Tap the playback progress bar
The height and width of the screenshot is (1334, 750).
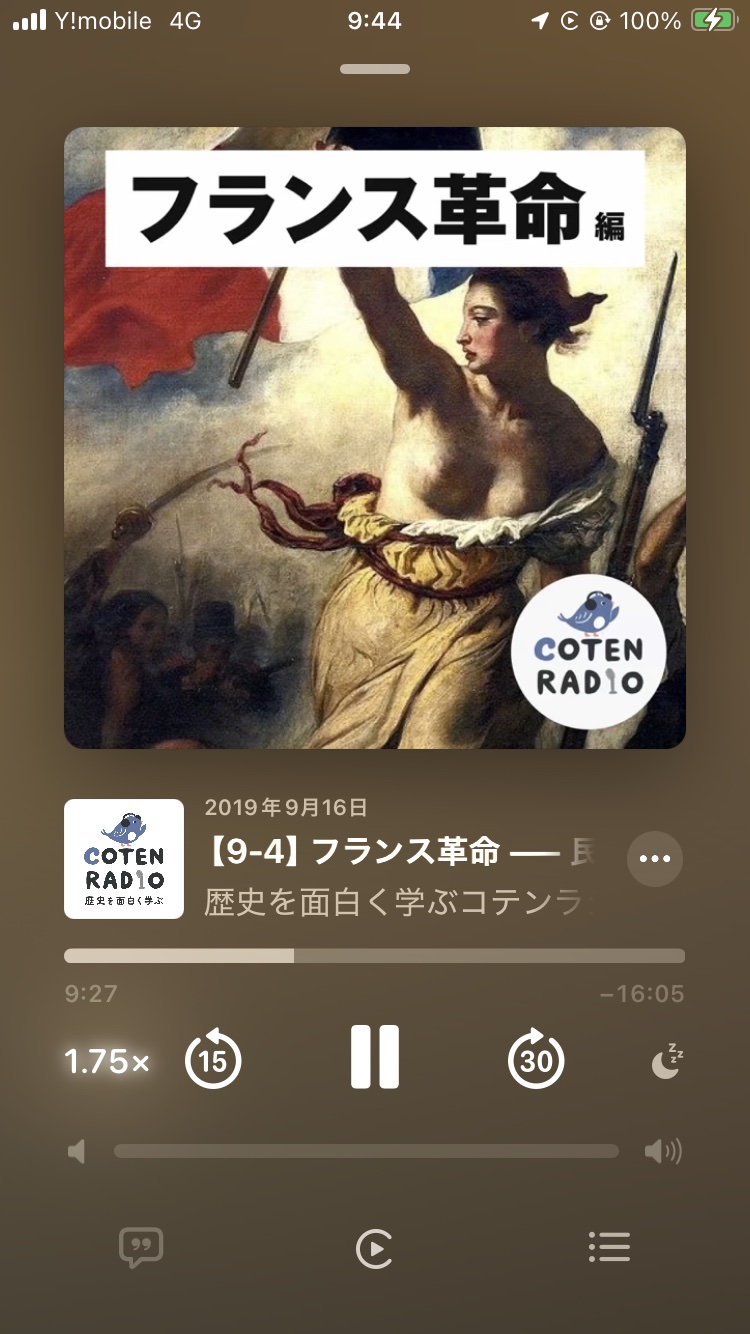click(x=374, y=956)
